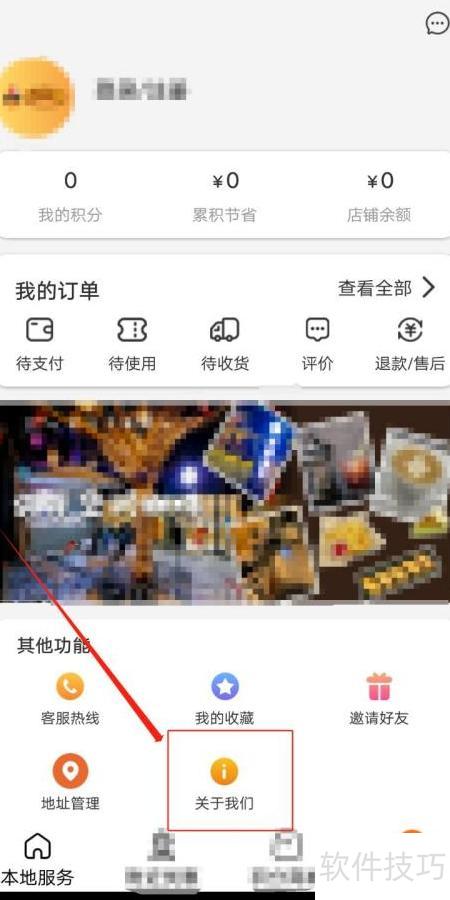
Task: Open 待收货 orders
Action: point(224,344)
